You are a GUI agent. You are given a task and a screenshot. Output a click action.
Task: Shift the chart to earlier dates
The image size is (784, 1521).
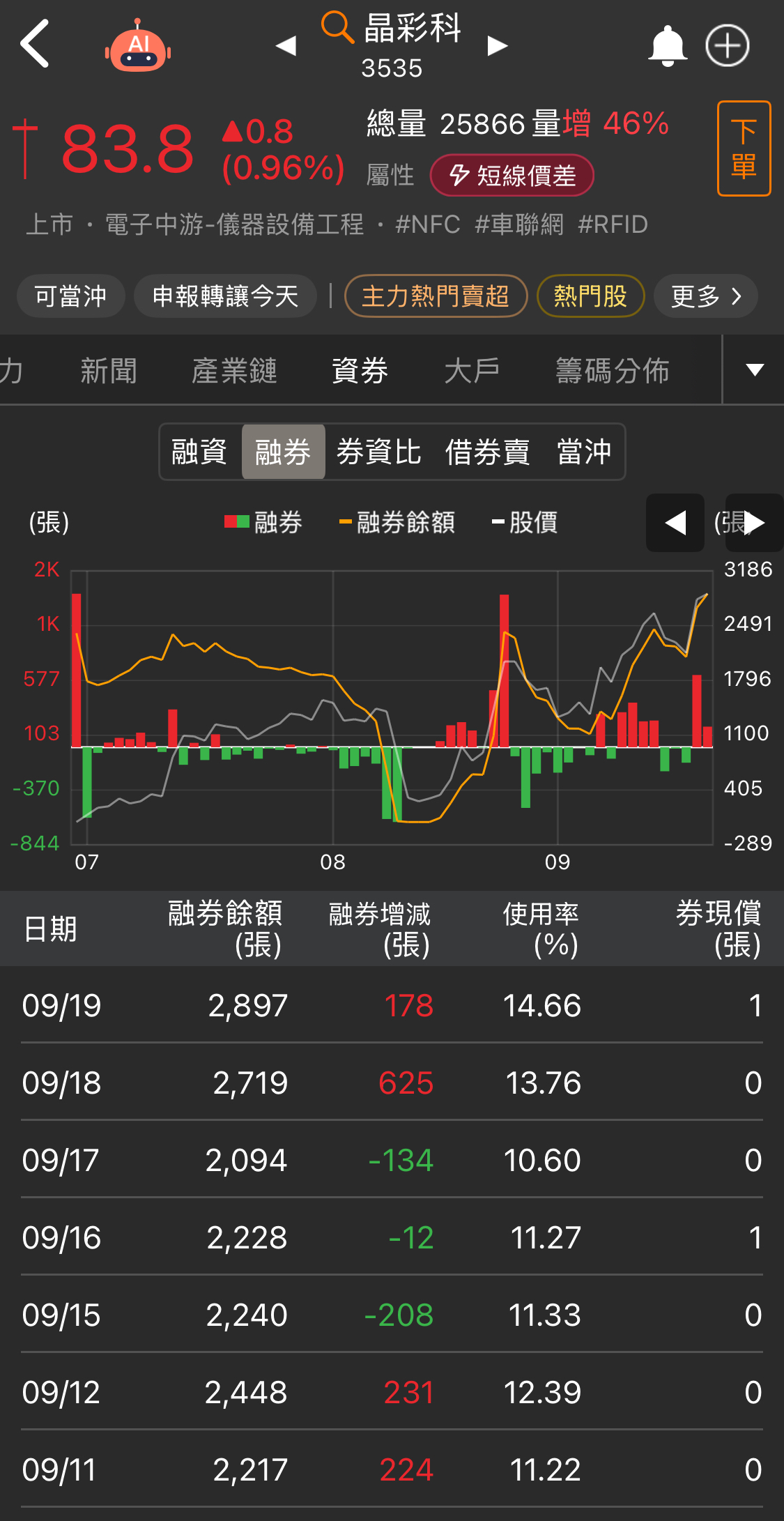pyautogui.click(x=675, y=523)
